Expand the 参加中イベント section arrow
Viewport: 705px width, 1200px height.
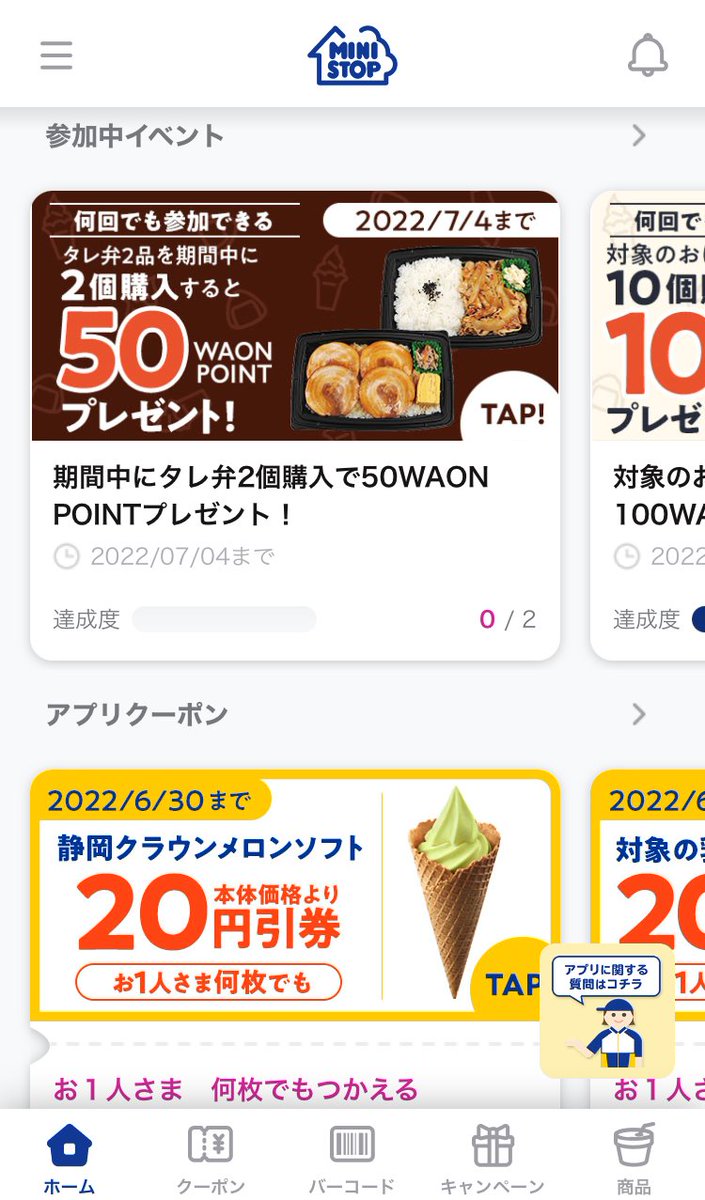(639, 136)
